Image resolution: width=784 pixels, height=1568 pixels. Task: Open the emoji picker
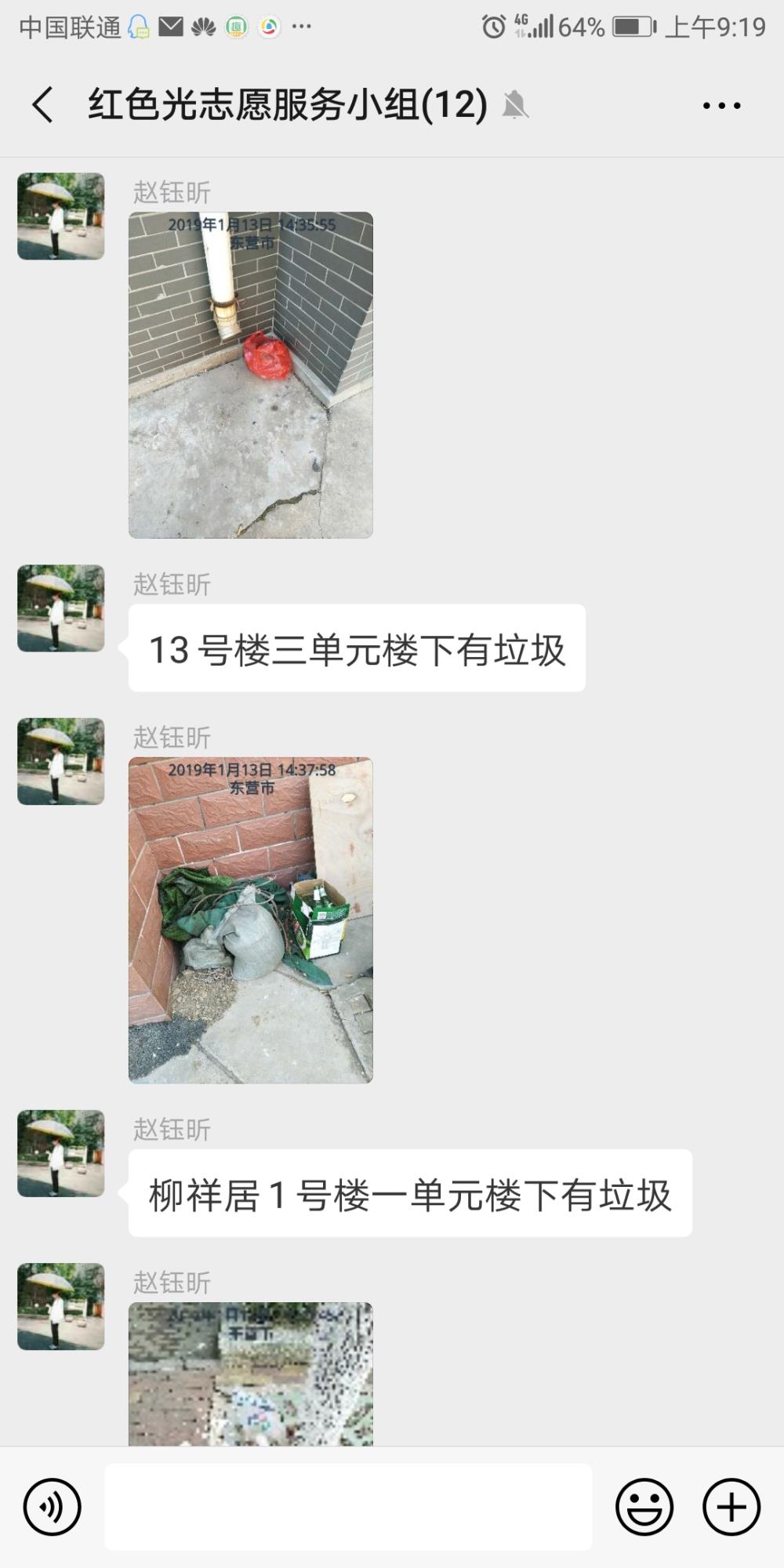coord(644,1506)
